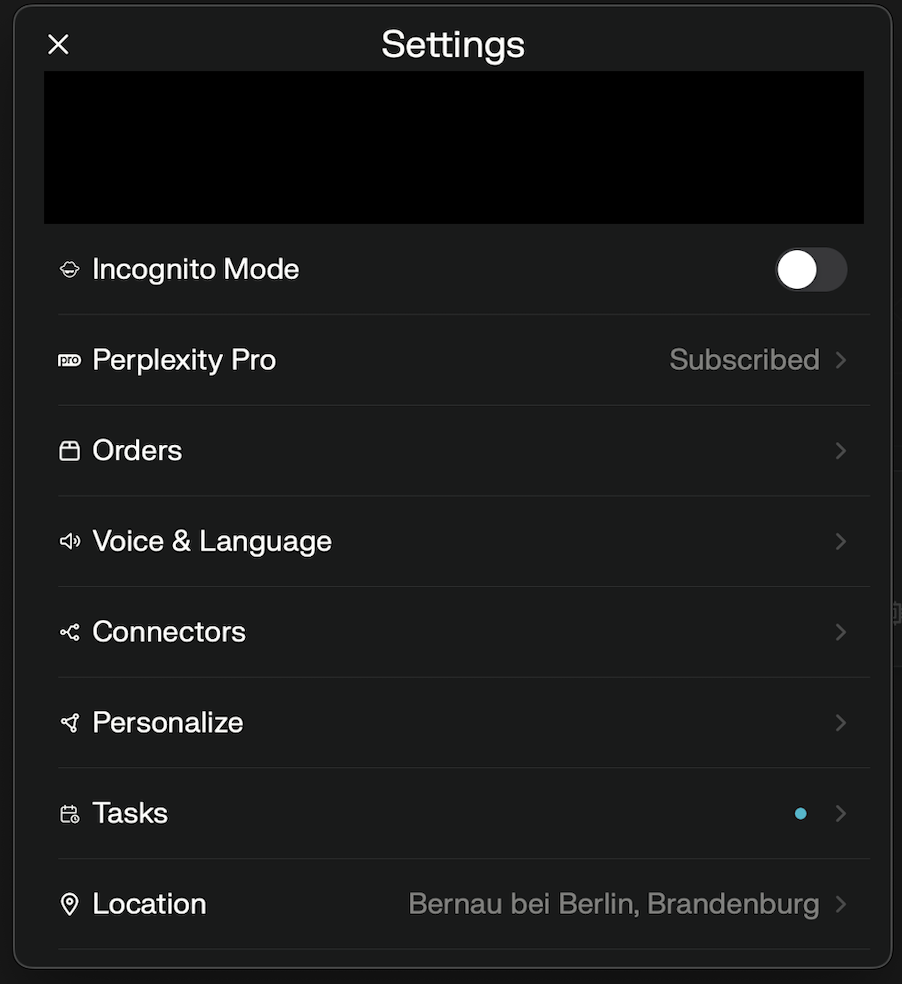Click the Tasks calendar icon
The height and width of the screenshot is (984, 902).
pos(68,813)
